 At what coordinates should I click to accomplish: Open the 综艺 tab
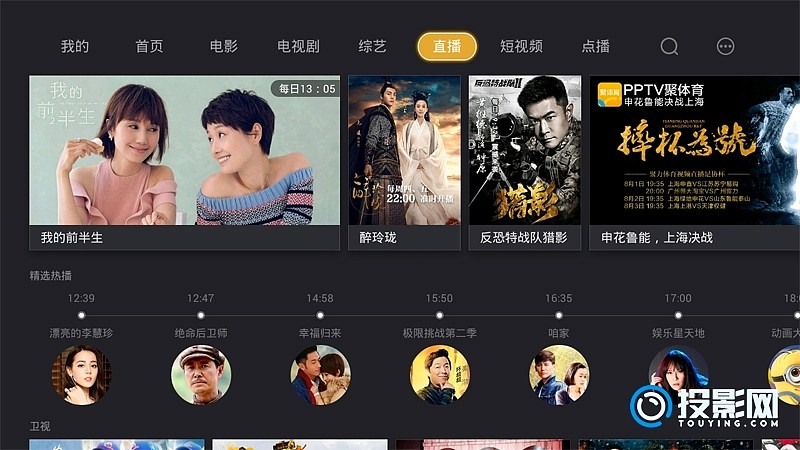coord(372,47)
